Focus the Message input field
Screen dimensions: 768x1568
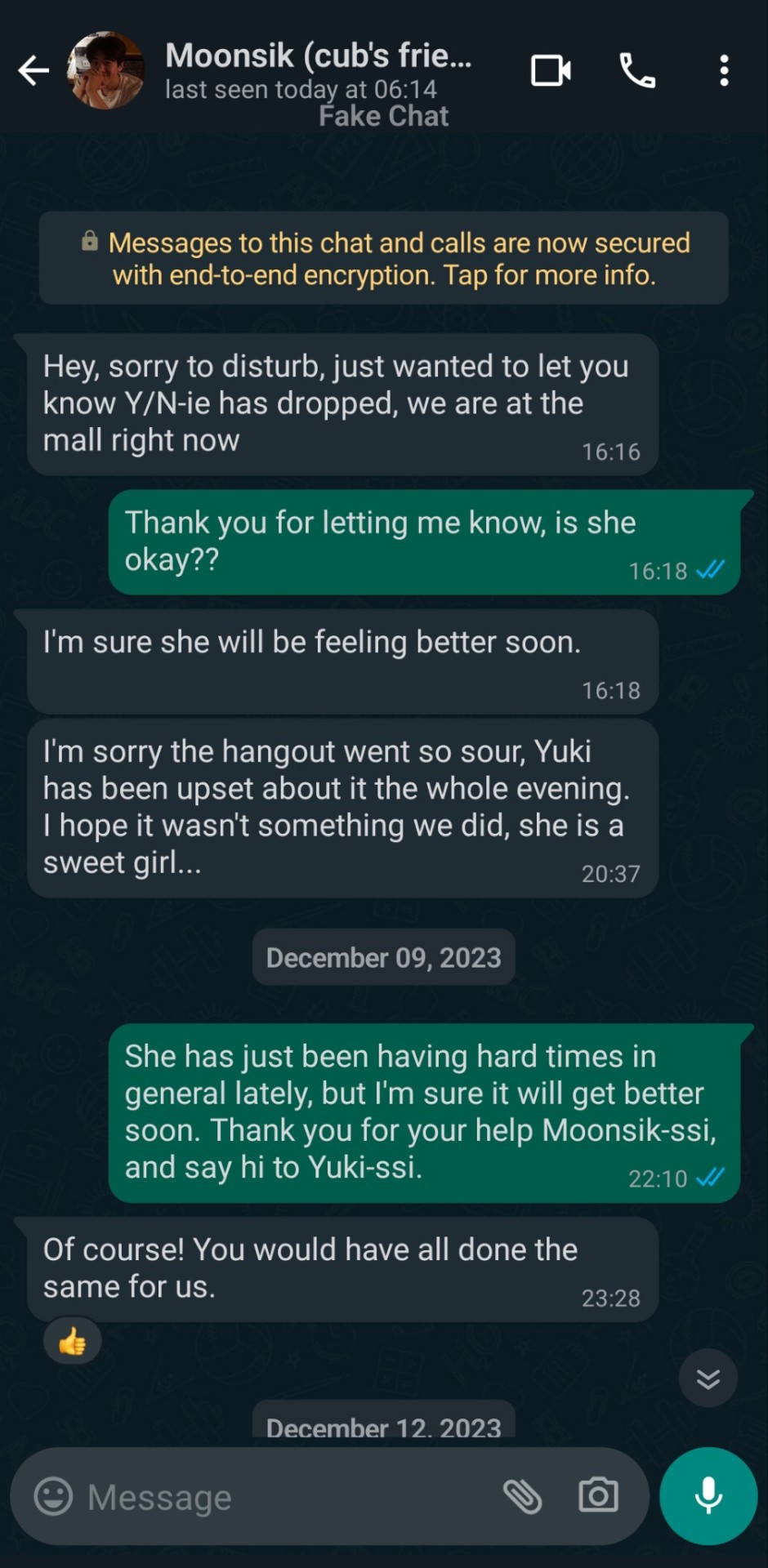tap(286, 1497)
